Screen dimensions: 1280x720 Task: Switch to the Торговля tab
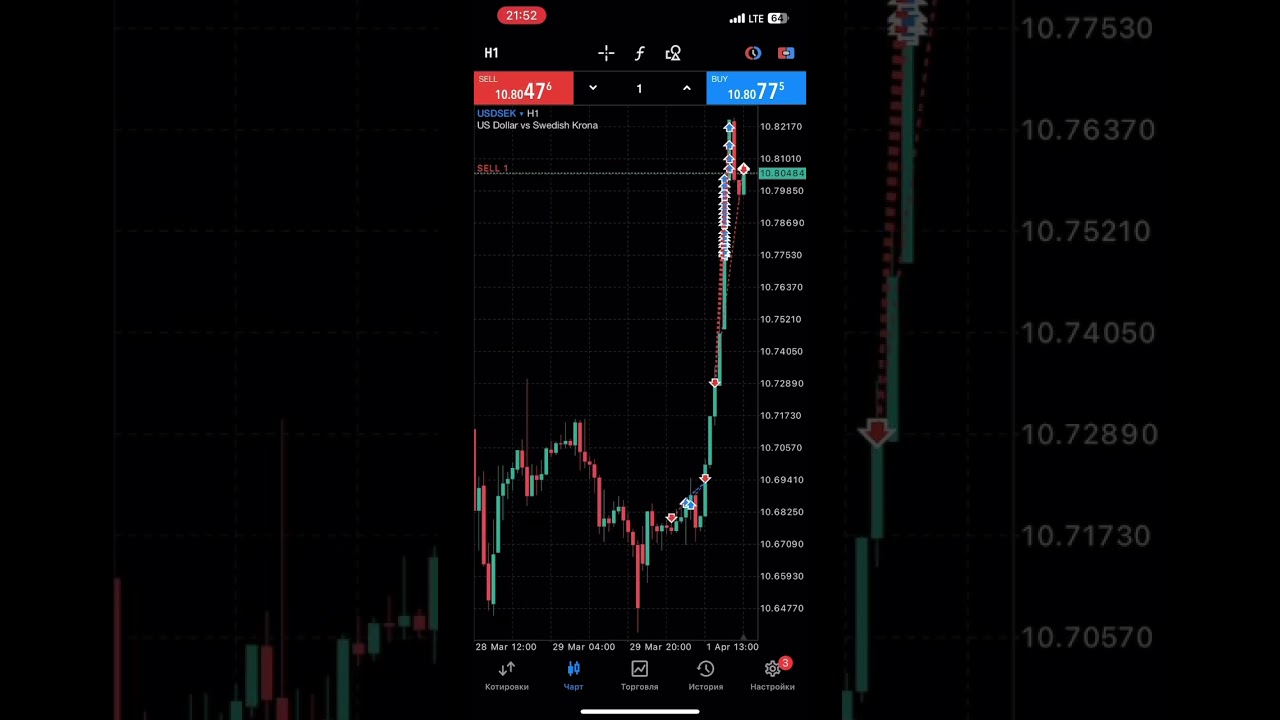pos(639,676)
